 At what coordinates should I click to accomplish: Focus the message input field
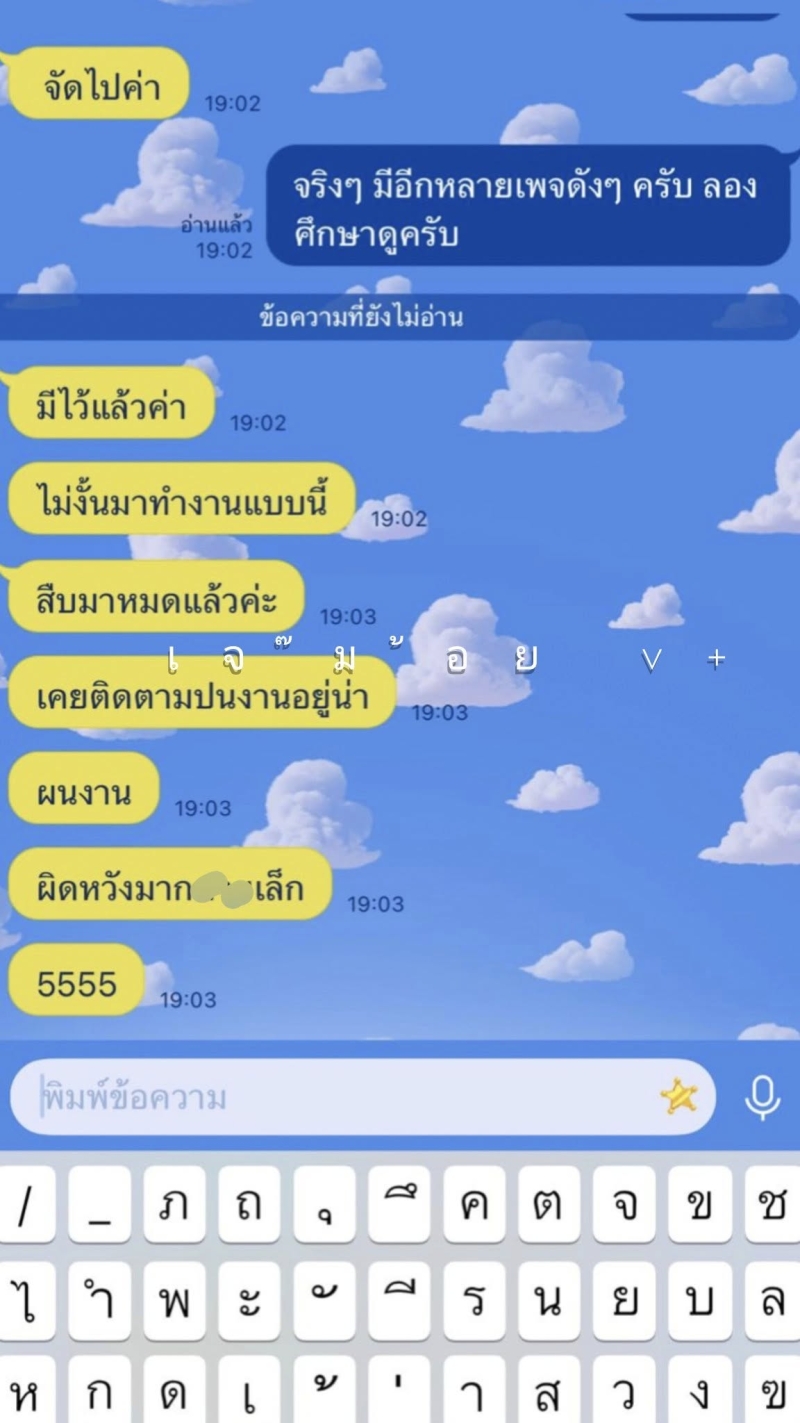[340, 1097]
